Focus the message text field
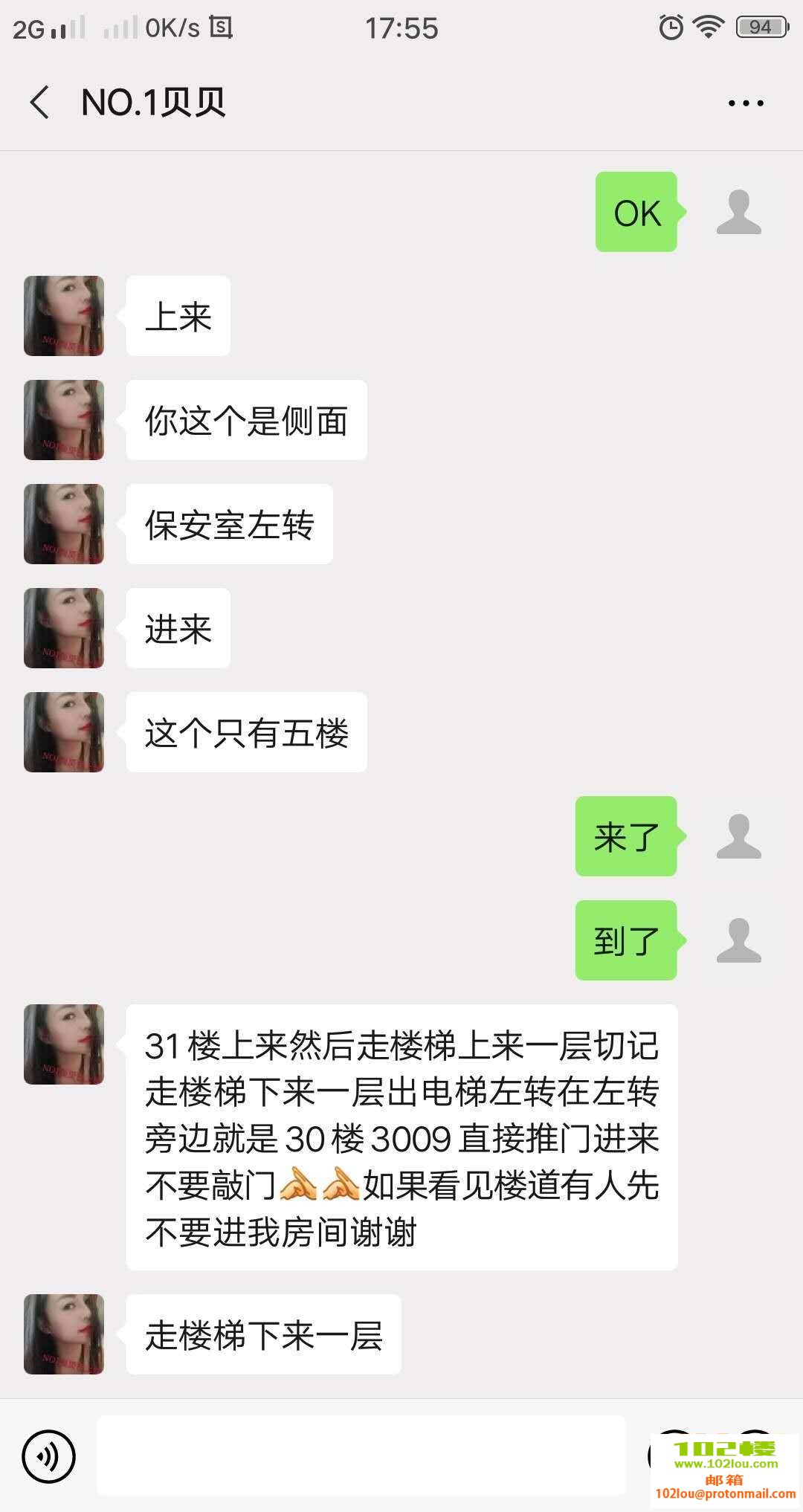 pyautogui.click(x=361, y=1456)
